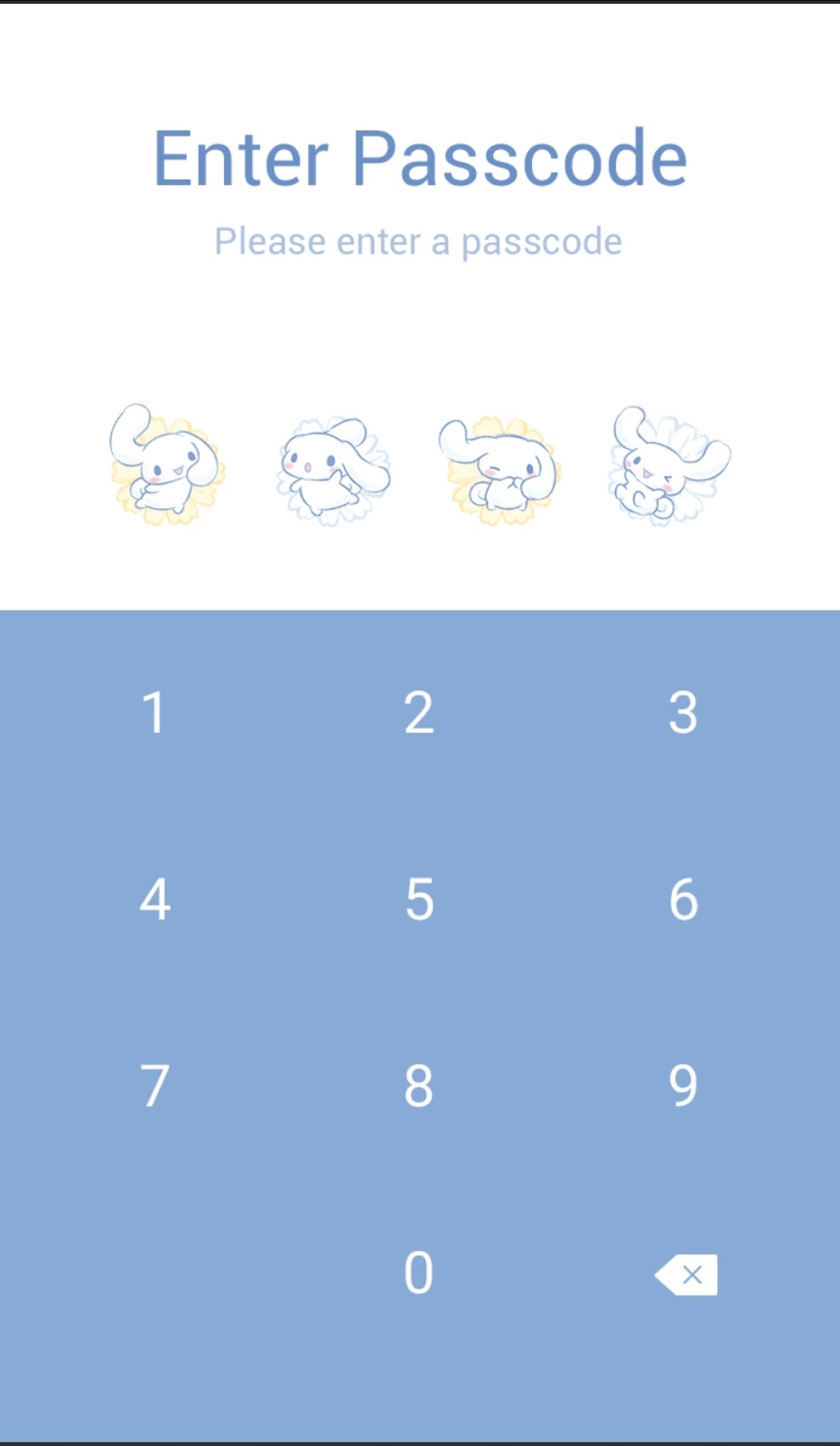Viewport: 840px width, 1446px height.
Task: Select digit 7 on the keypad
Action: point(154,1085)
